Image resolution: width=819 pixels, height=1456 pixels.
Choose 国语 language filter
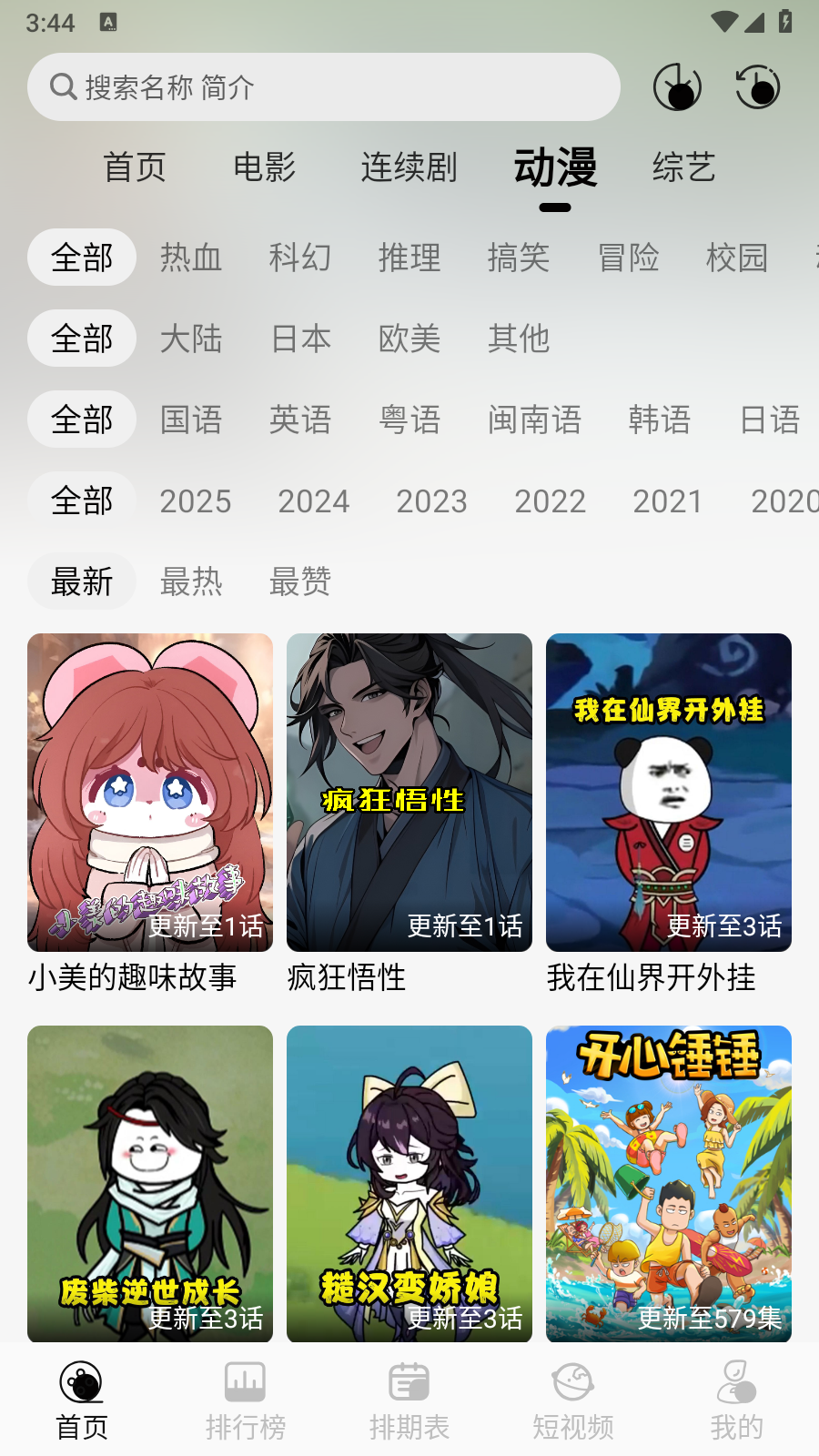tap(191, 420)
